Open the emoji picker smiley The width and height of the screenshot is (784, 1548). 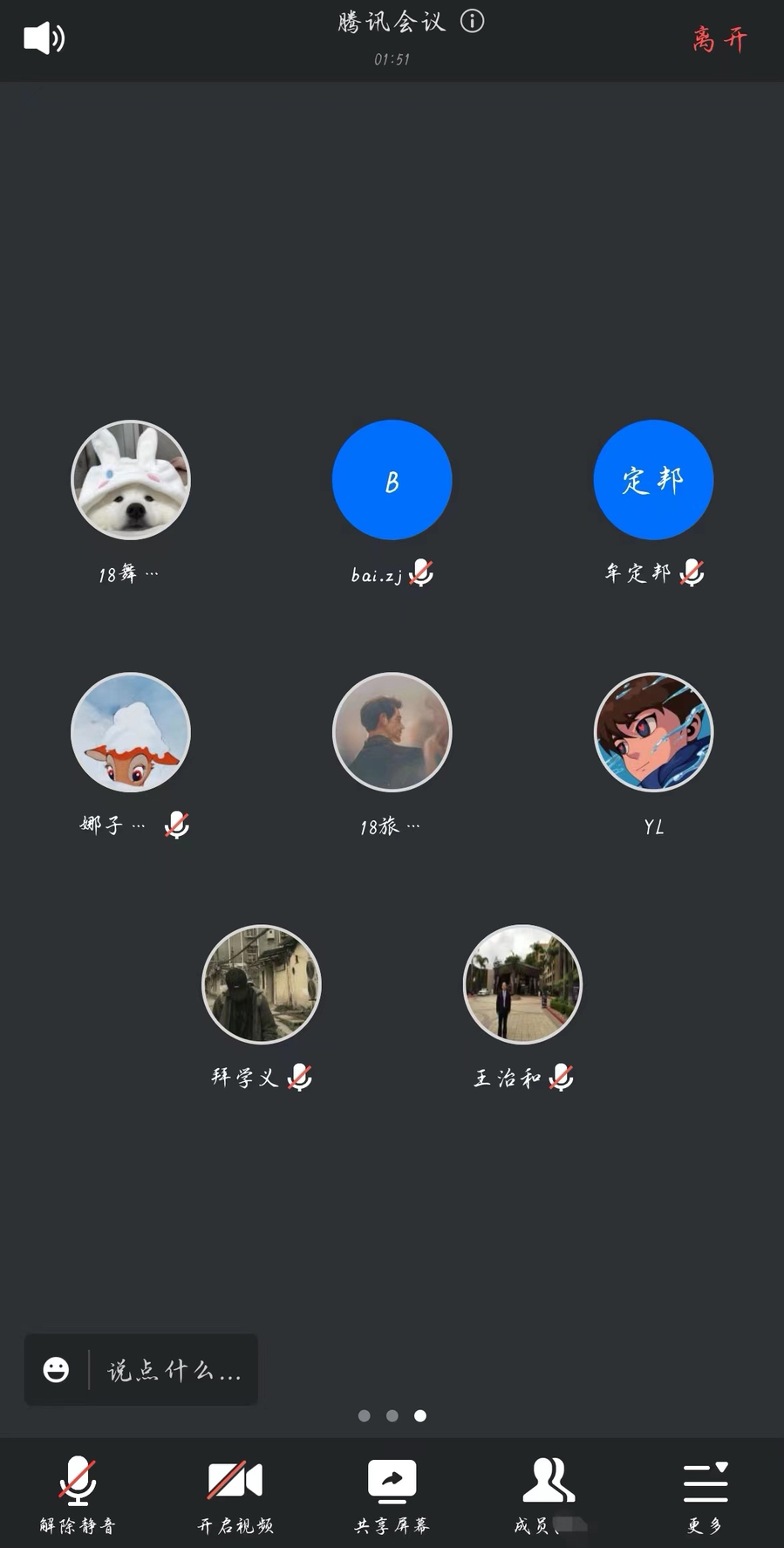pyautogui.click(x=56, y=1370)
